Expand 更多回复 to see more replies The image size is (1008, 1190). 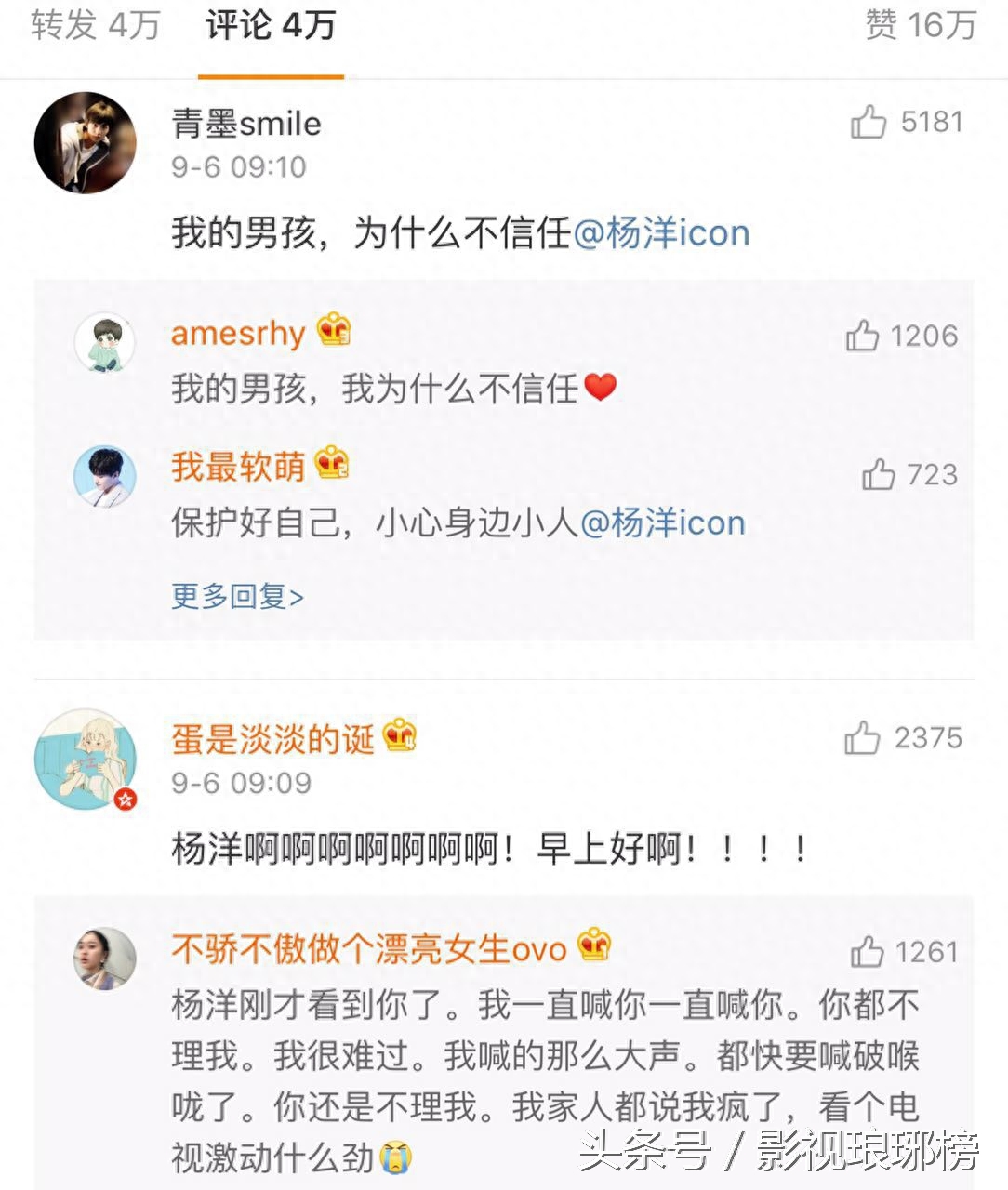click(237, 596)
